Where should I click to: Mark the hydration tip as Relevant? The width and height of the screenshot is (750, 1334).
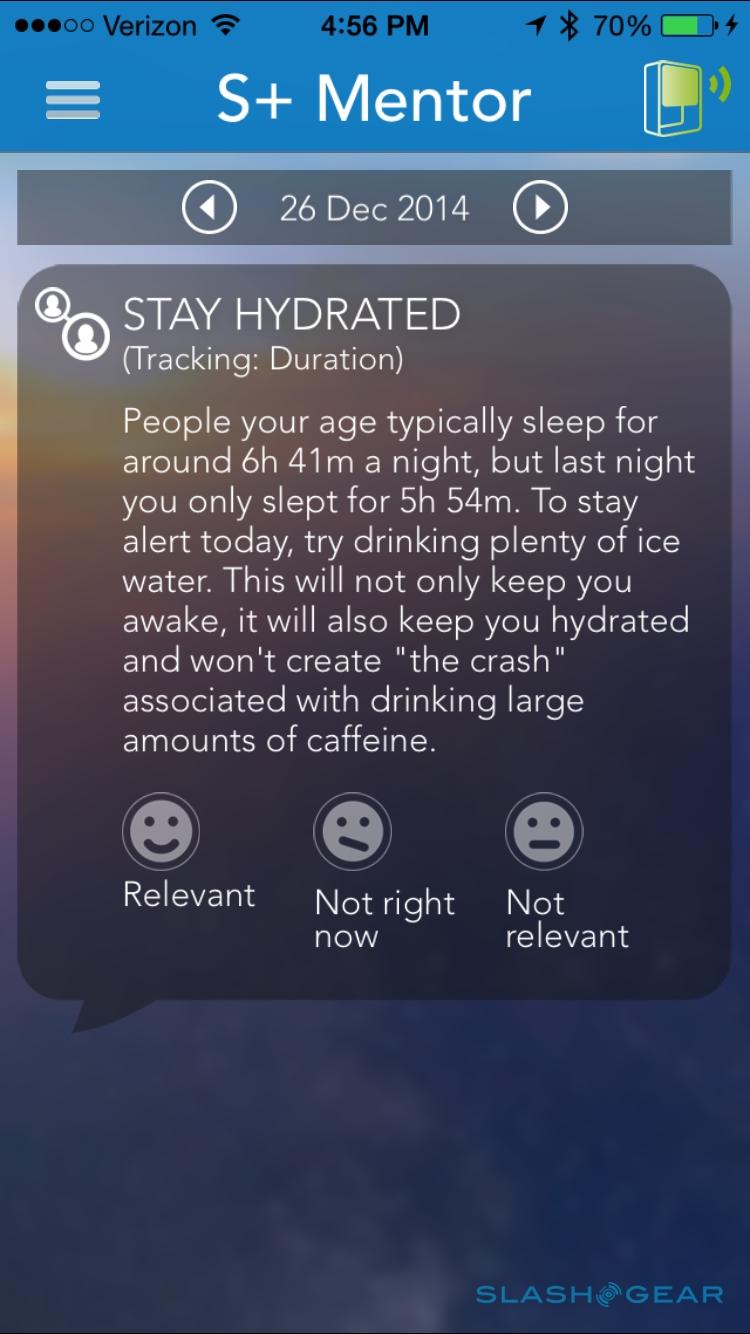click(x=161, y=832)
